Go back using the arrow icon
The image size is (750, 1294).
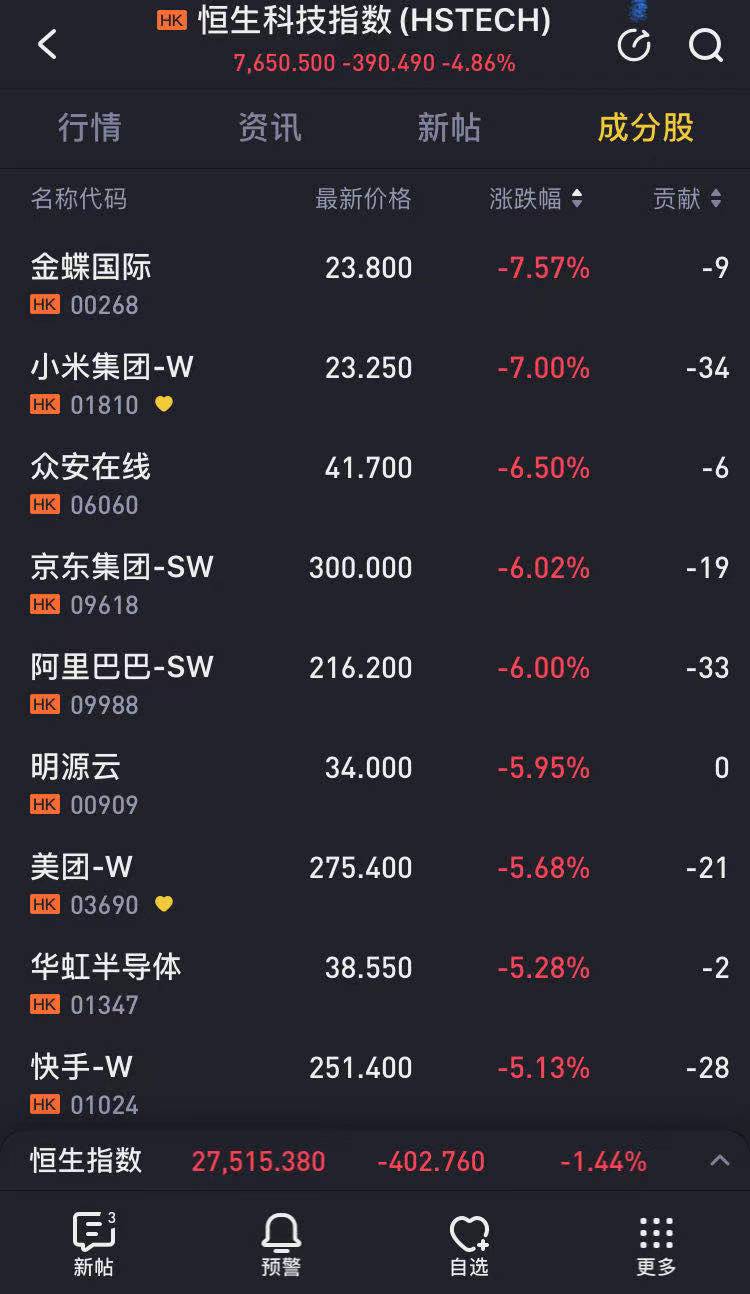point(47,44)
